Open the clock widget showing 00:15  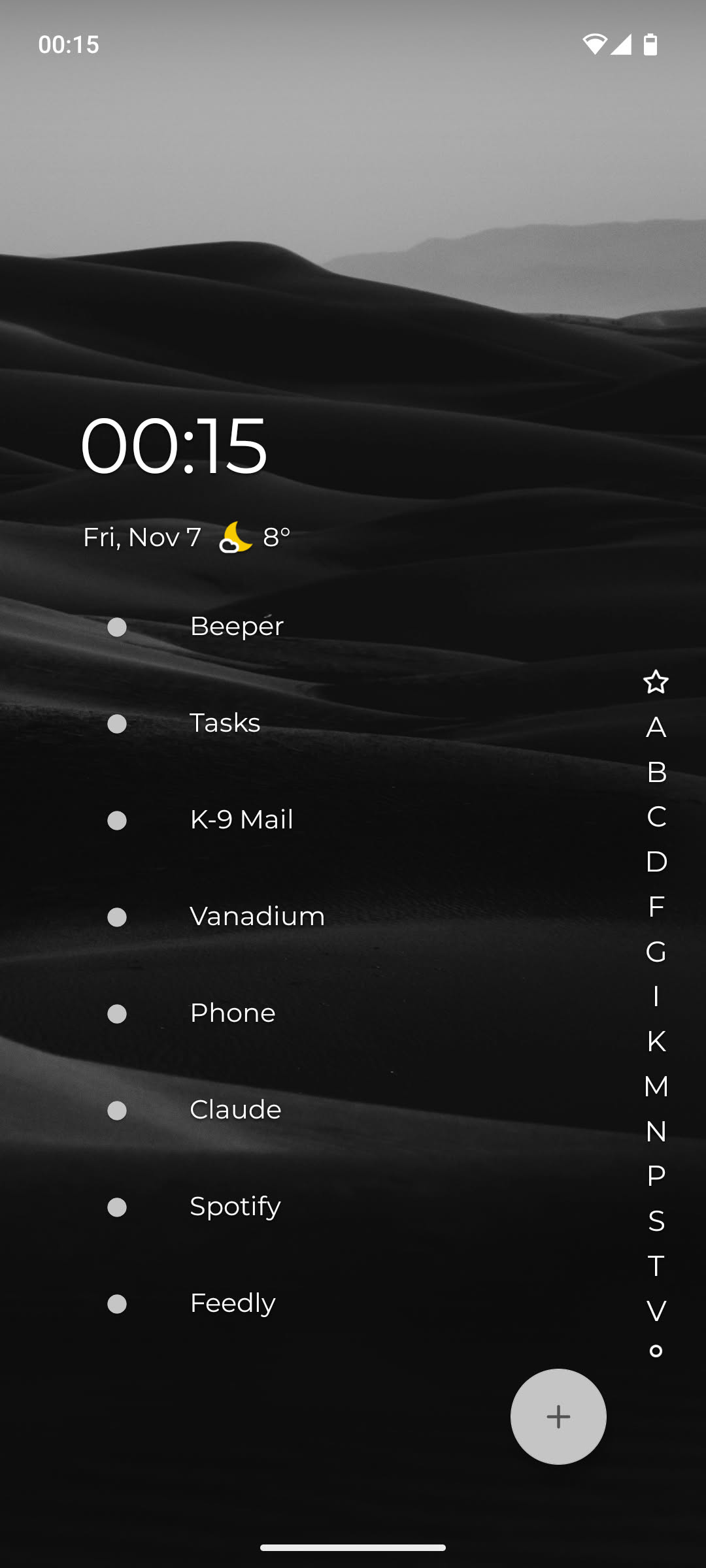click(x=174, y=446)
